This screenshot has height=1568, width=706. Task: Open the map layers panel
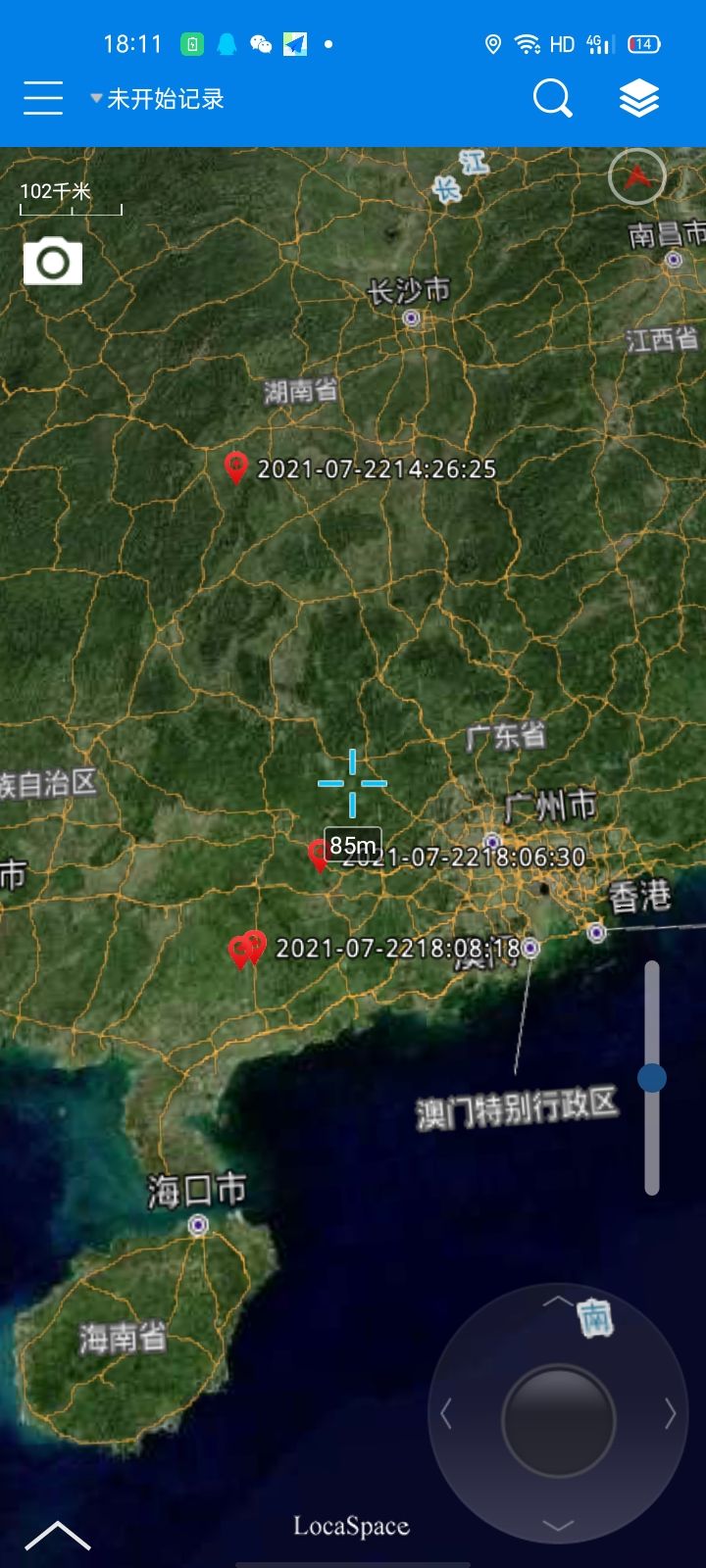pyautogui.click(x=637, y=98)
